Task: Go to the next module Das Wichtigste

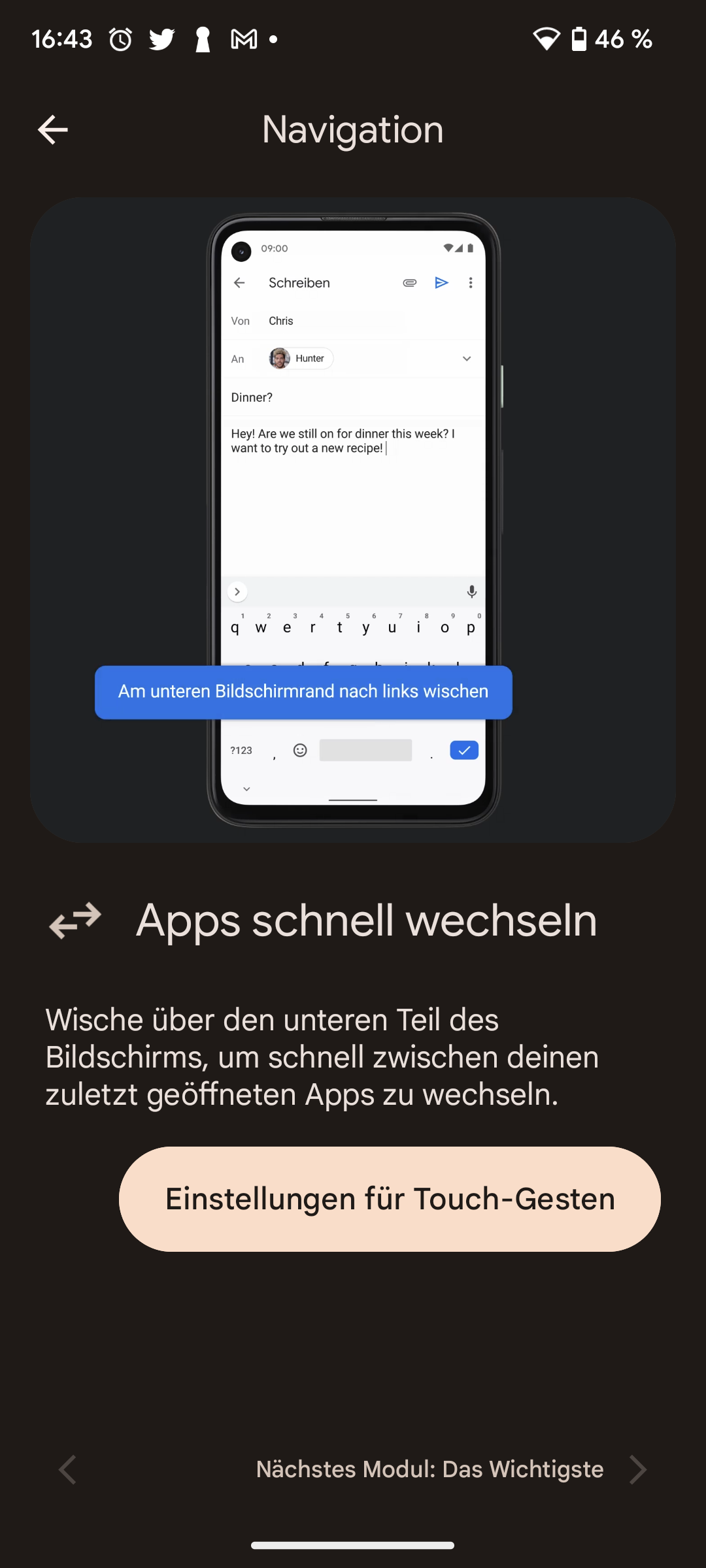Action: pos(429,1469)
